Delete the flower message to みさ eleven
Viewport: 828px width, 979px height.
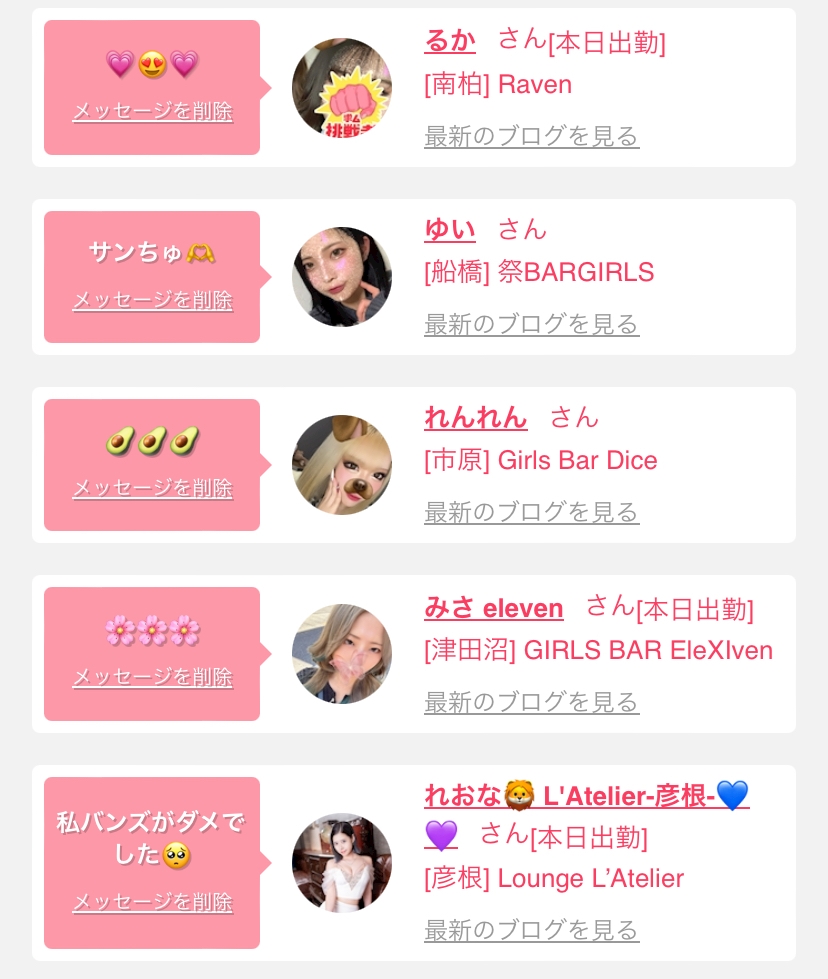152,677
